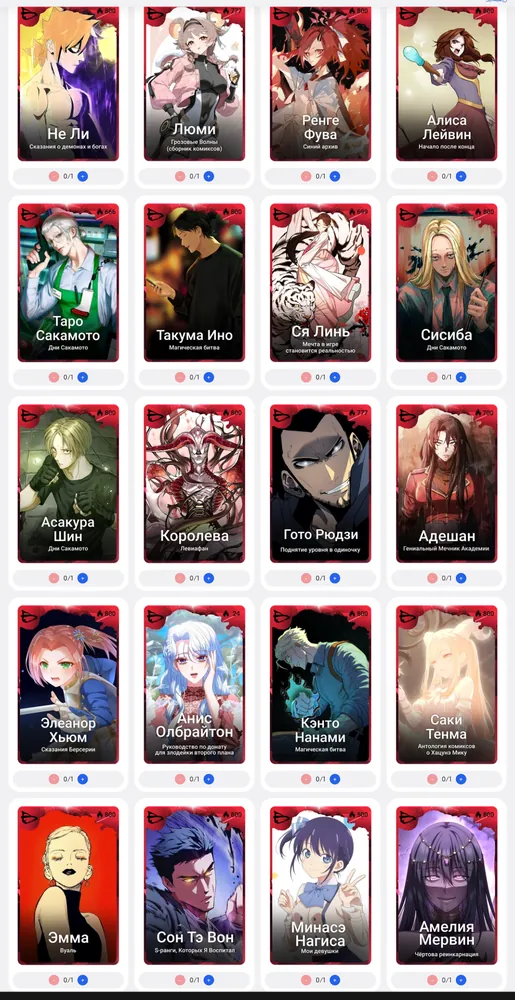View the Королева card from Левиафан
Image resolution: width=515 pixels, height=1000 pixels.
194,483
